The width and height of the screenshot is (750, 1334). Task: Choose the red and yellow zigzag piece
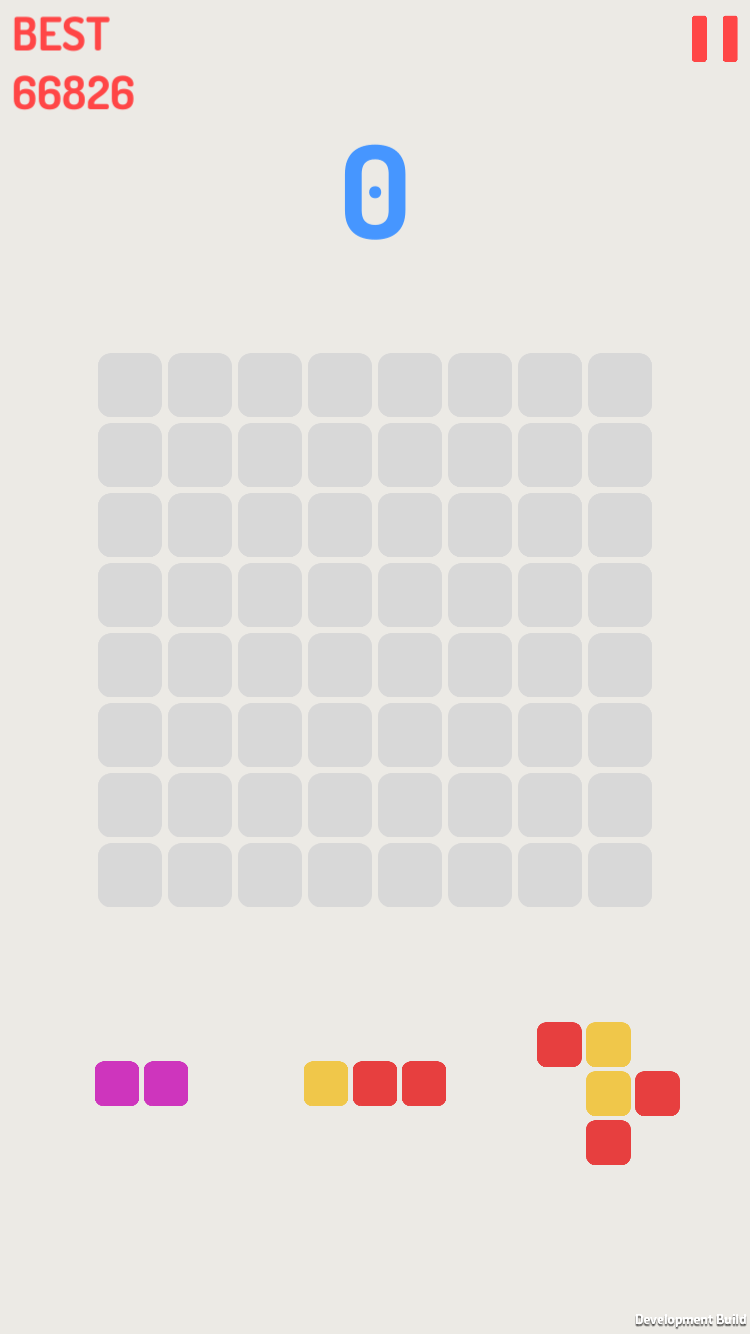point(608,1093)
